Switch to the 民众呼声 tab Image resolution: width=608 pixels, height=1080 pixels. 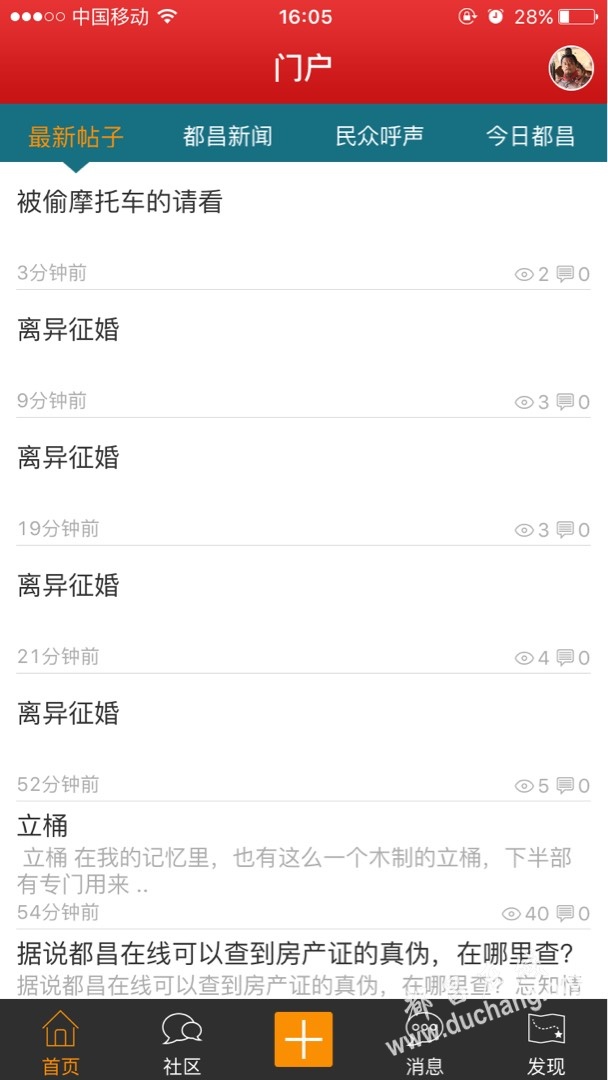point(379,136)
